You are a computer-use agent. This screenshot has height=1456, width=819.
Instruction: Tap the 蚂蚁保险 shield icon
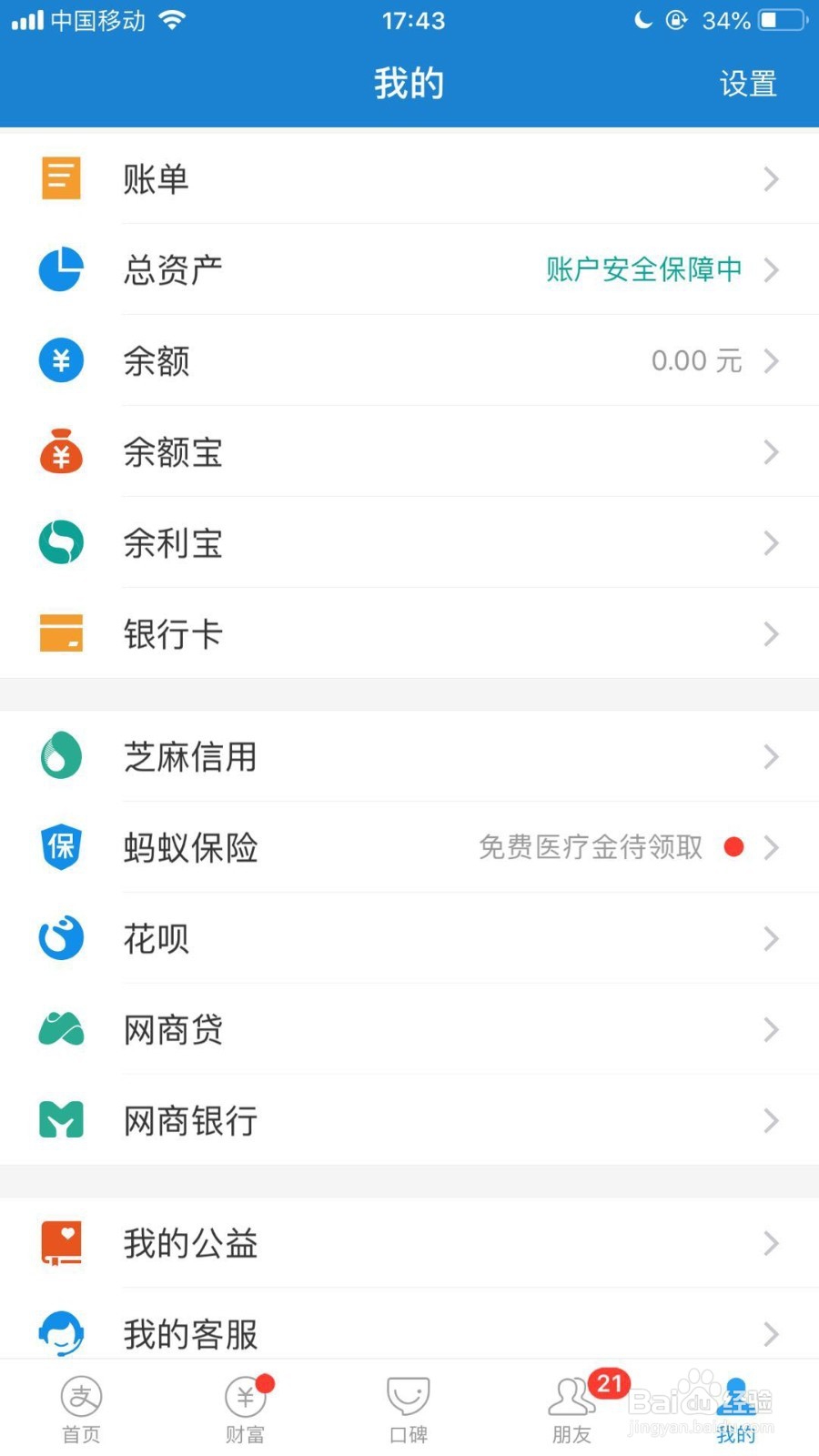(60, 847)
